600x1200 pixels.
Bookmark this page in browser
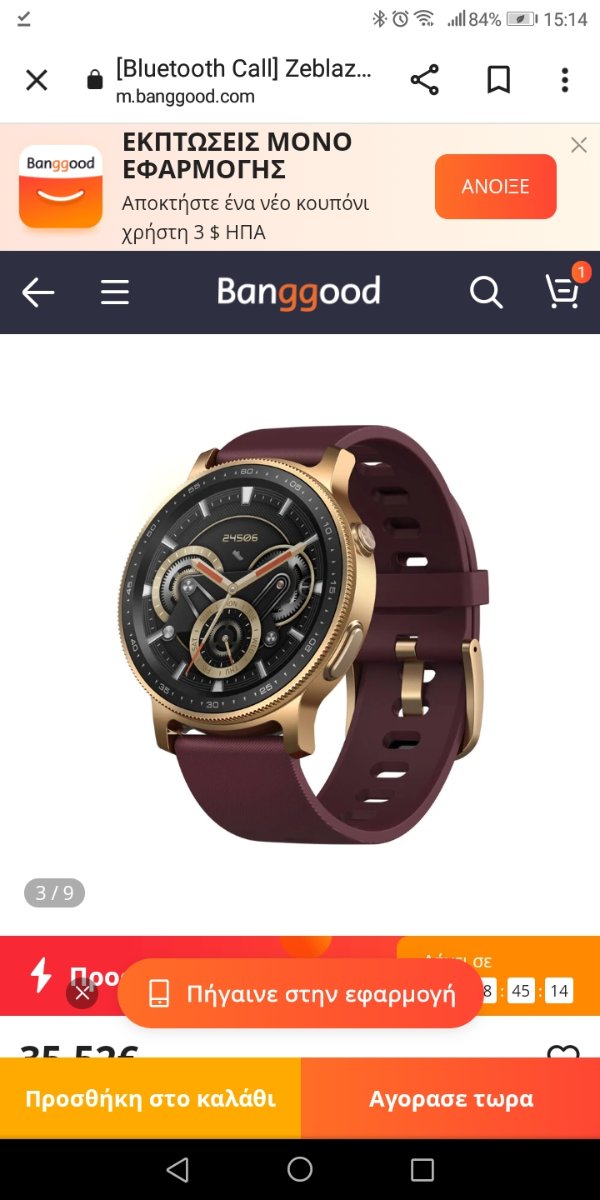(498, 80)
